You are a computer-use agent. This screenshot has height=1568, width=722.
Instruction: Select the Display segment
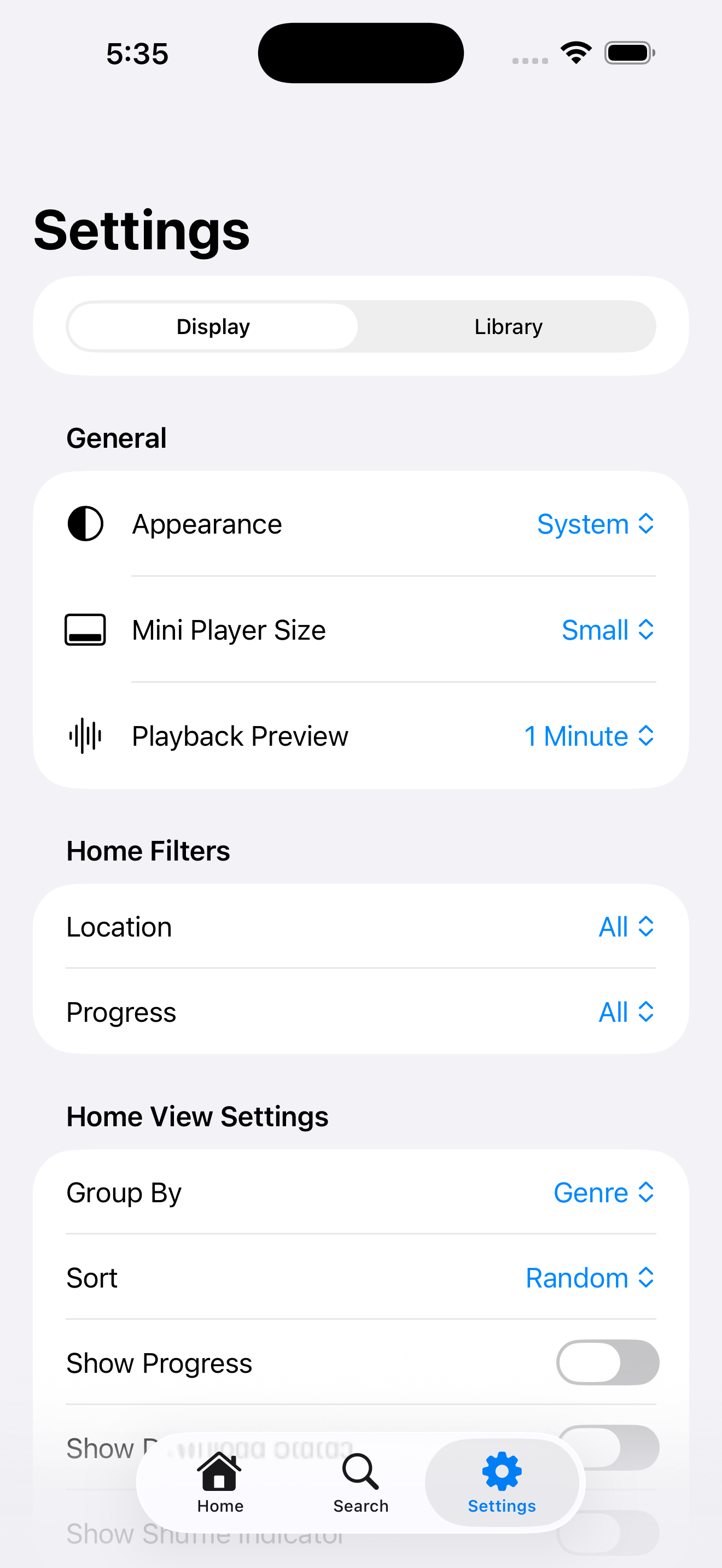tap(213, 327)
